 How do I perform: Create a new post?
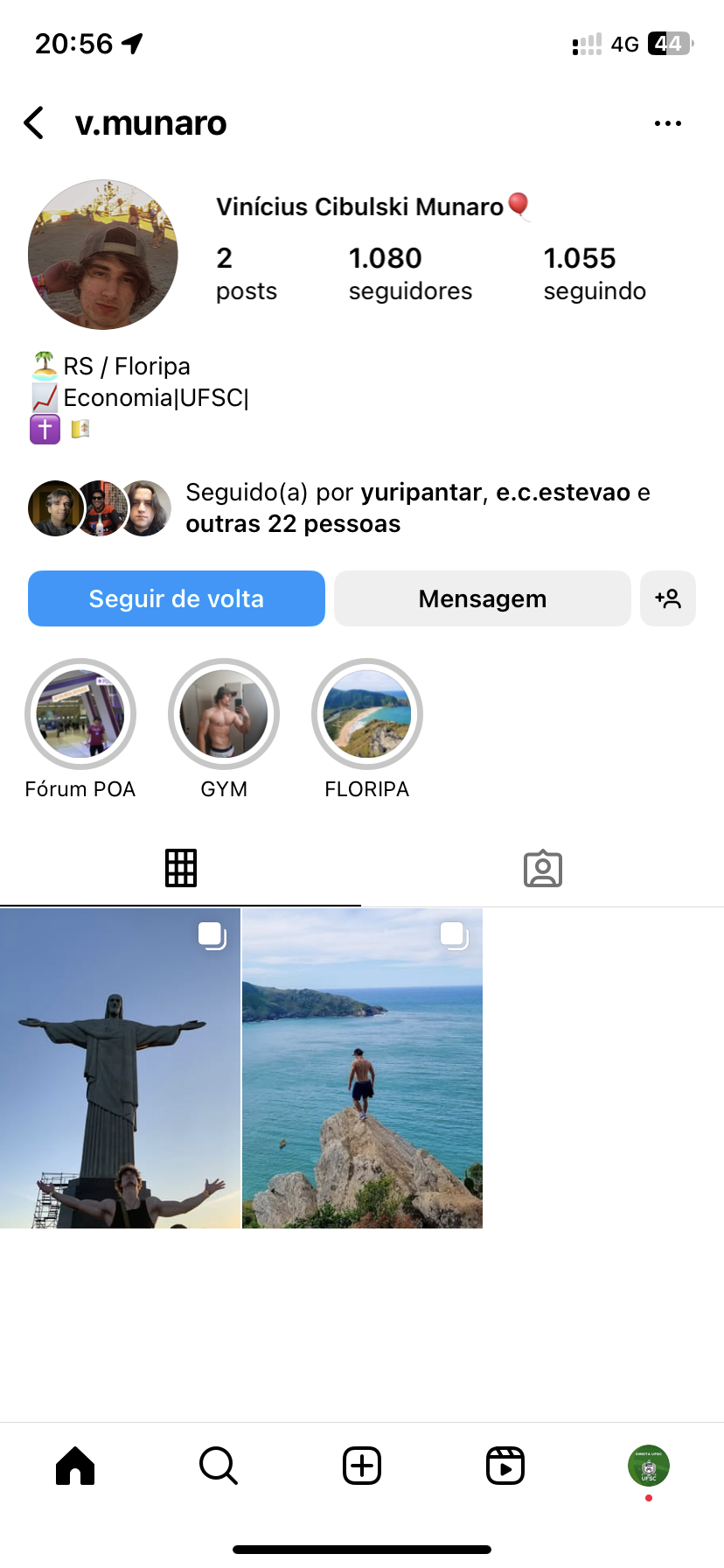click(362, 1466)
